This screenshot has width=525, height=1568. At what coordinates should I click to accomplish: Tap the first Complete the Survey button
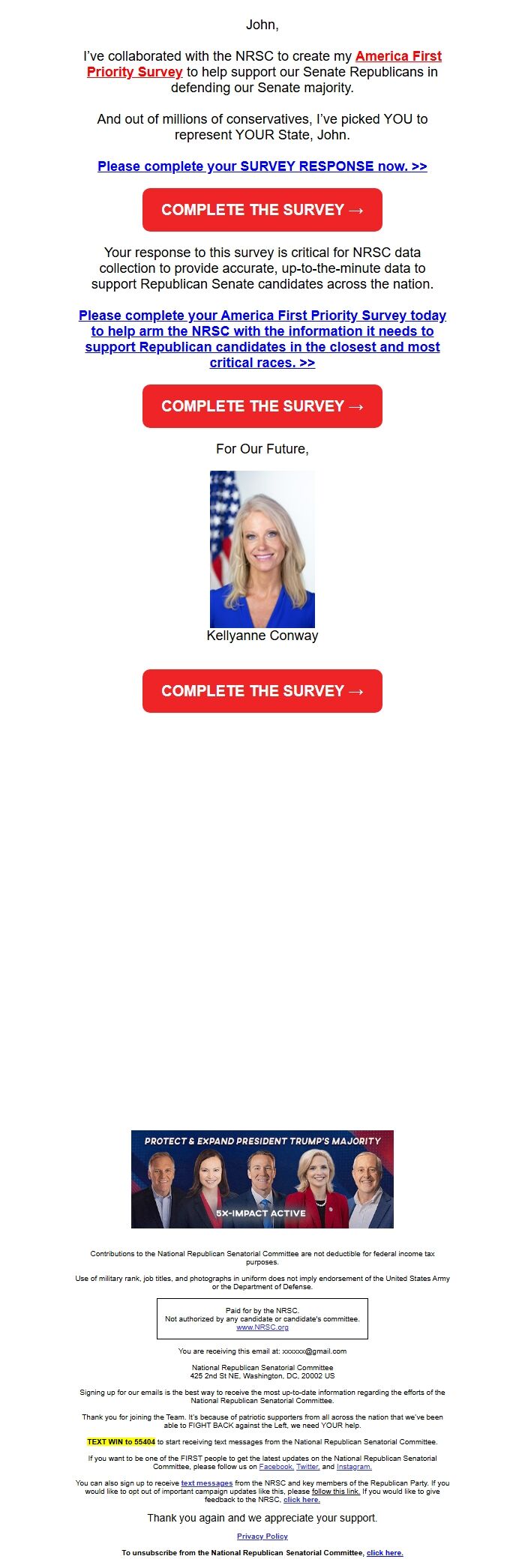(262, 210)
